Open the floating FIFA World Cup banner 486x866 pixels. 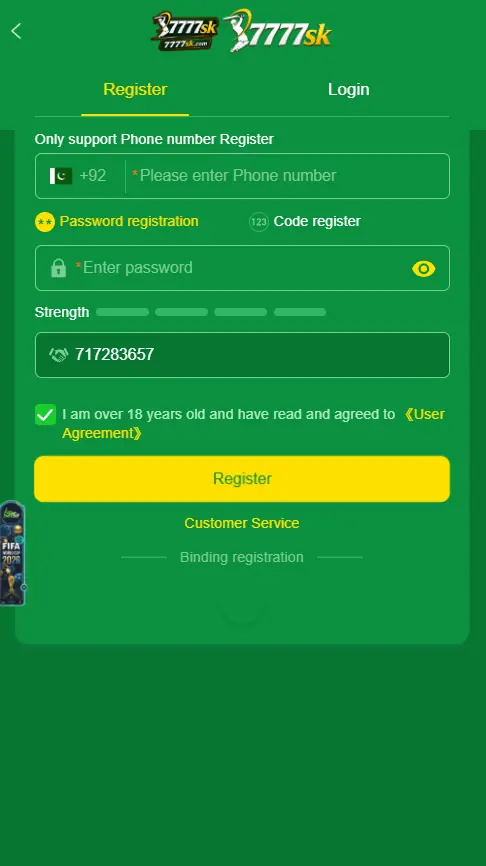pos(12,553)
